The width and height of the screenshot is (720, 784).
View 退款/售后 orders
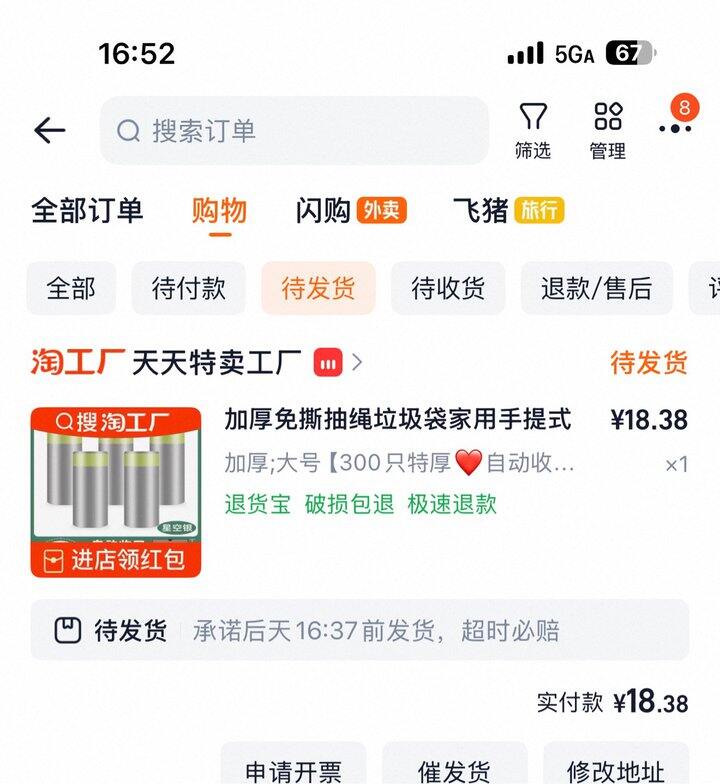[596, 289]
